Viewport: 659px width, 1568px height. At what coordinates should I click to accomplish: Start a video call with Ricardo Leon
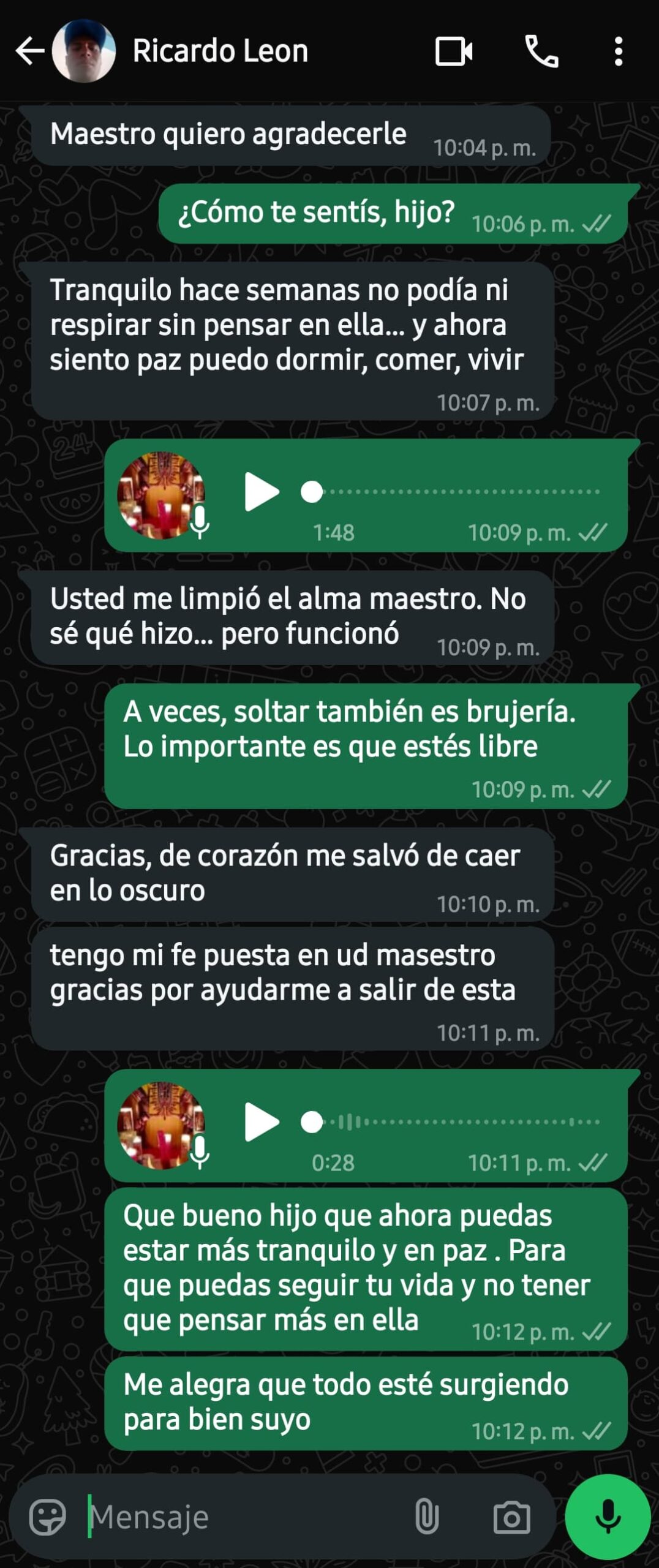453,51
